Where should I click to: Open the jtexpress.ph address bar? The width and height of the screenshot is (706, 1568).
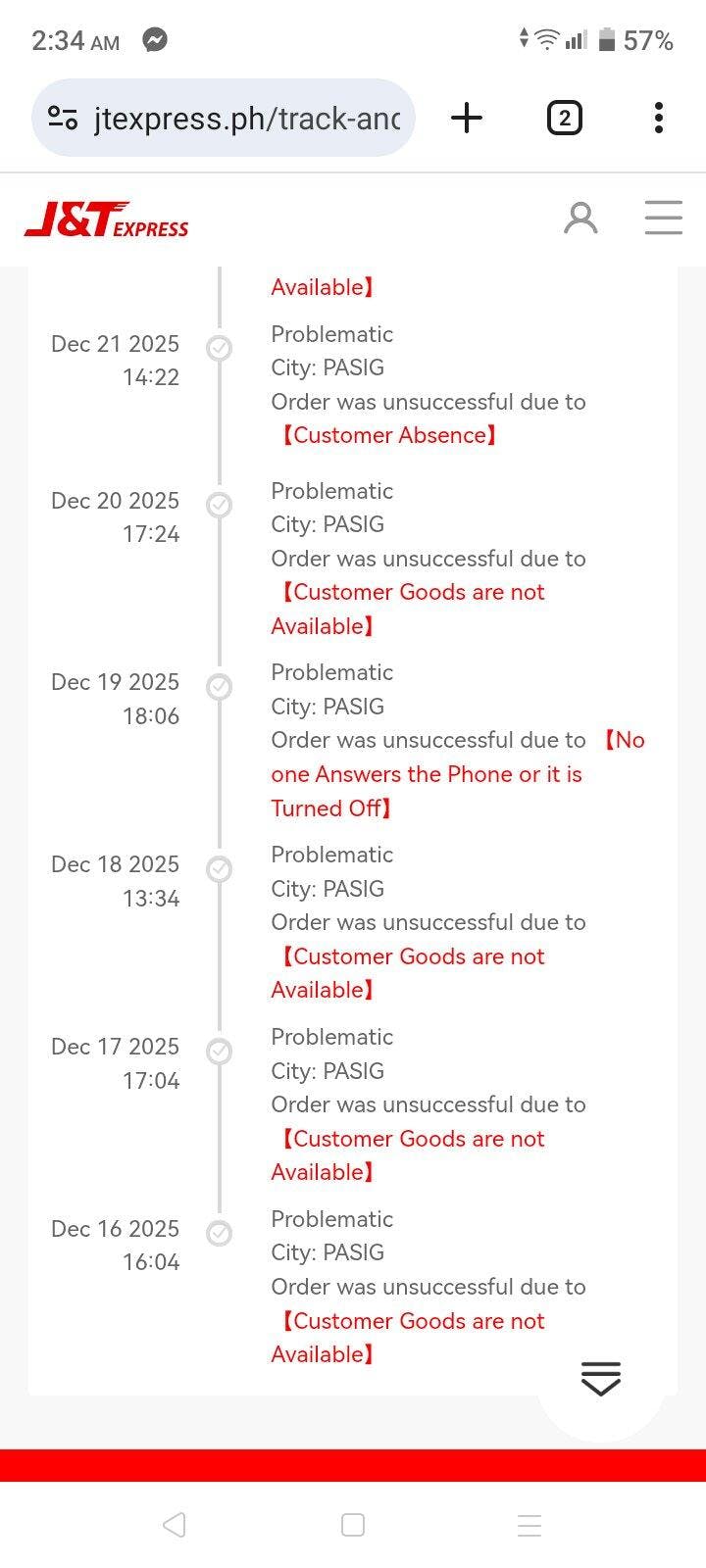[245, 119]
